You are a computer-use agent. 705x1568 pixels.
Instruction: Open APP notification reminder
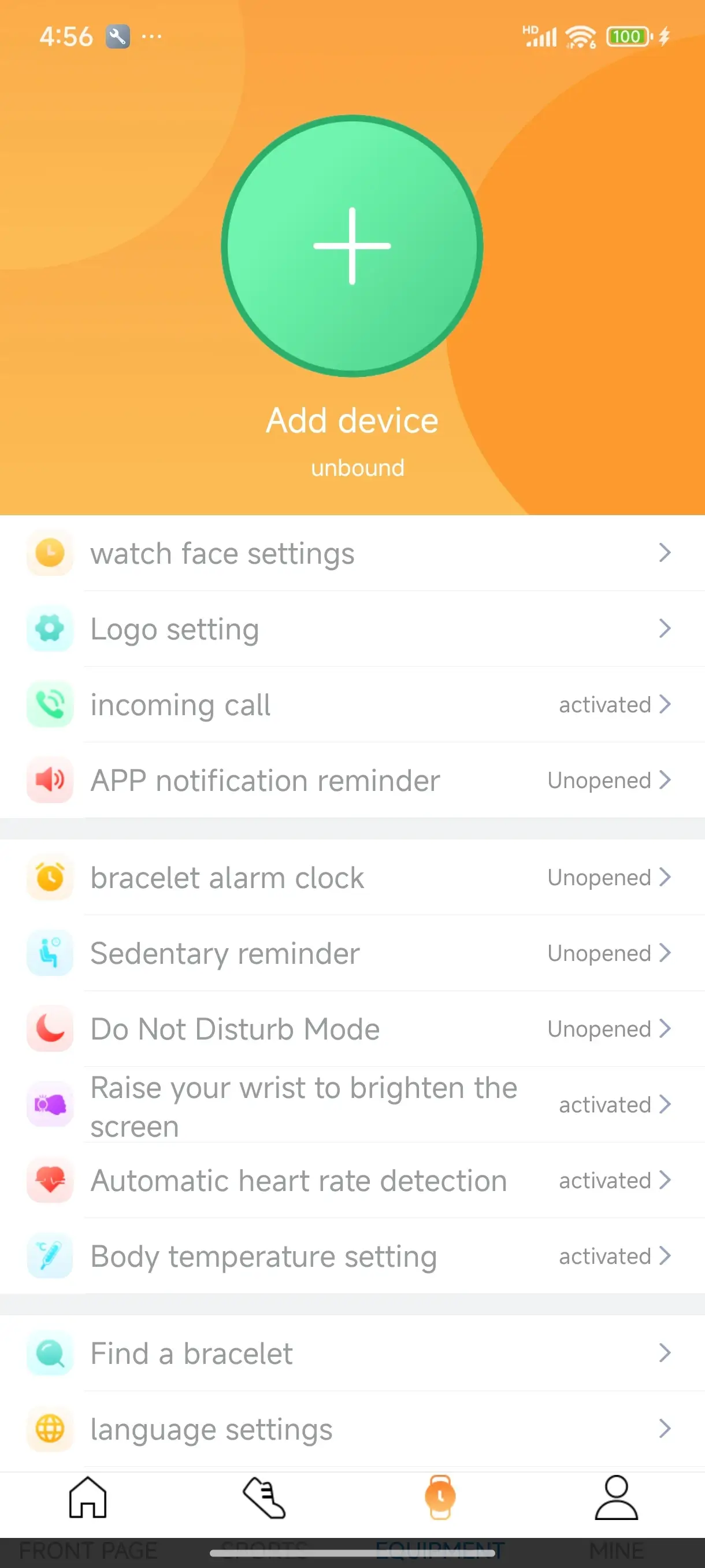pyautogui.click(x=351, y=780)
